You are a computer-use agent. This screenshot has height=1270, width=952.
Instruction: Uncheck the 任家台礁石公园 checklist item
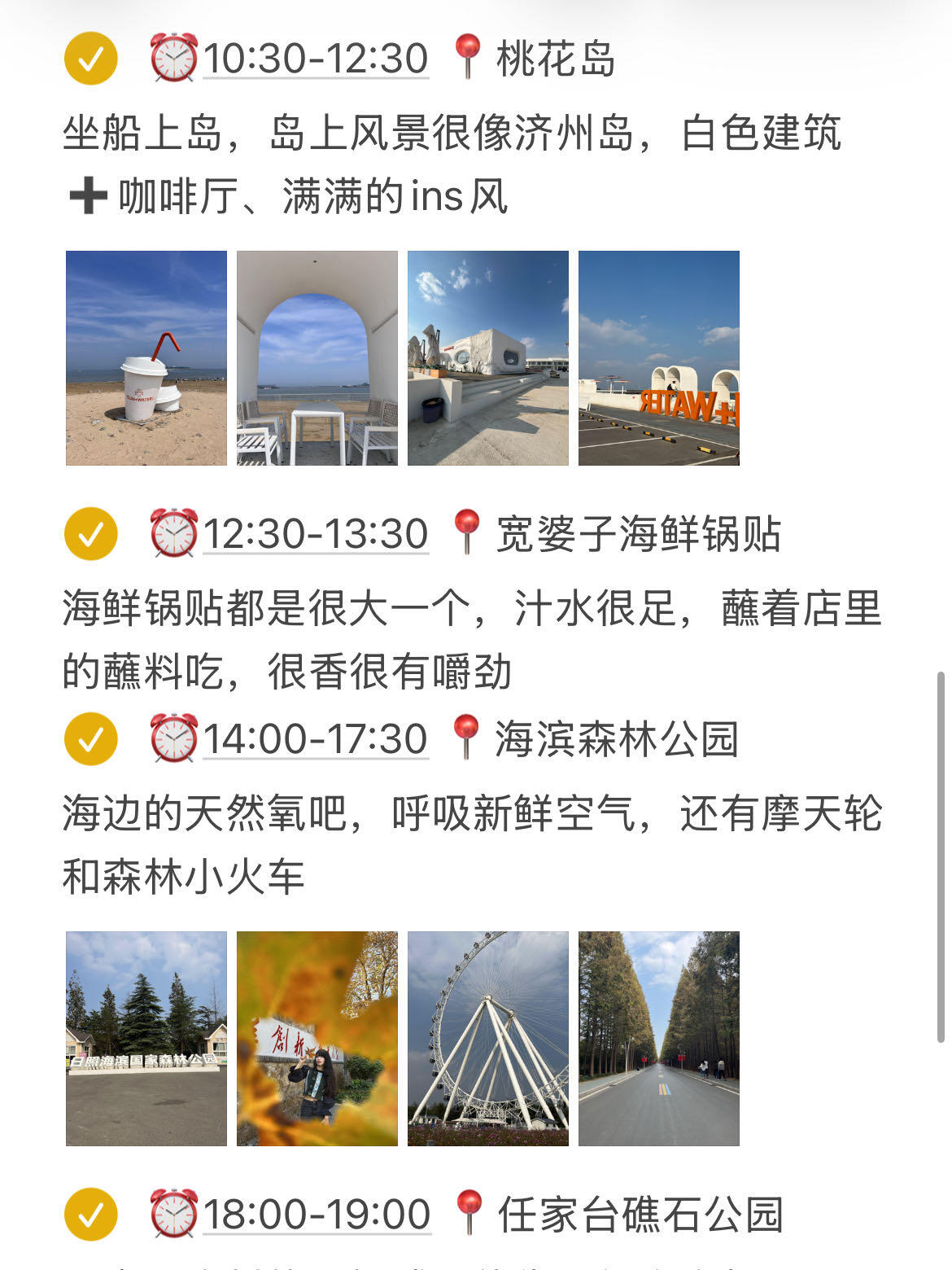91,1214
